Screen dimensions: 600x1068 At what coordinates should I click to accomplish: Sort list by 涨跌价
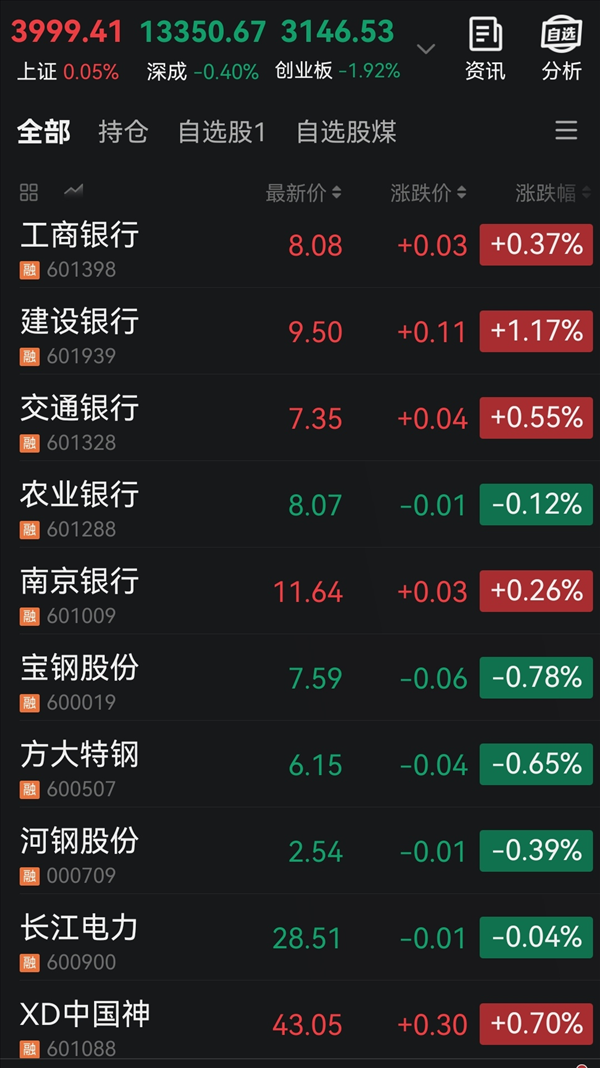coord(428,193)
